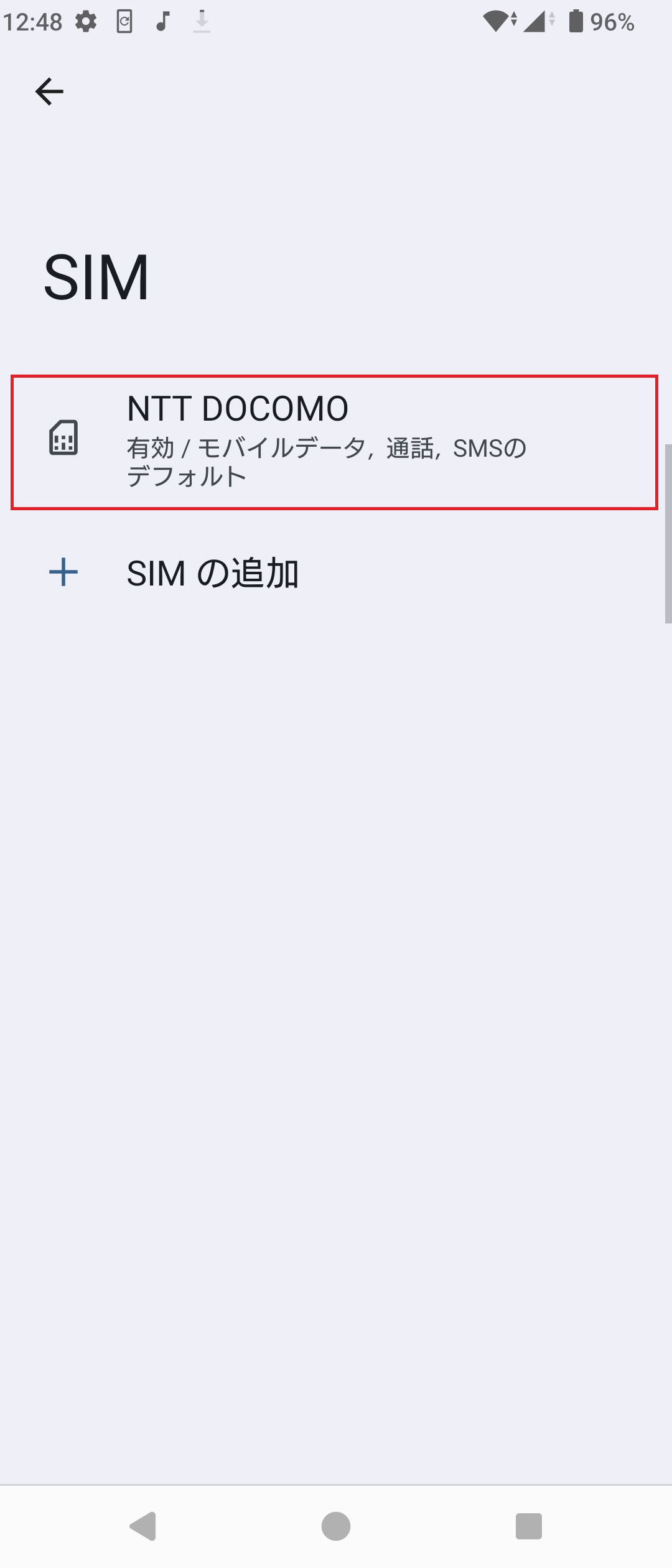The width and height of the screenshot is (672, 1568).
Task: Tap the NTT DOCOMO label text
Action: pyautogui.click(x=236, y=408)
